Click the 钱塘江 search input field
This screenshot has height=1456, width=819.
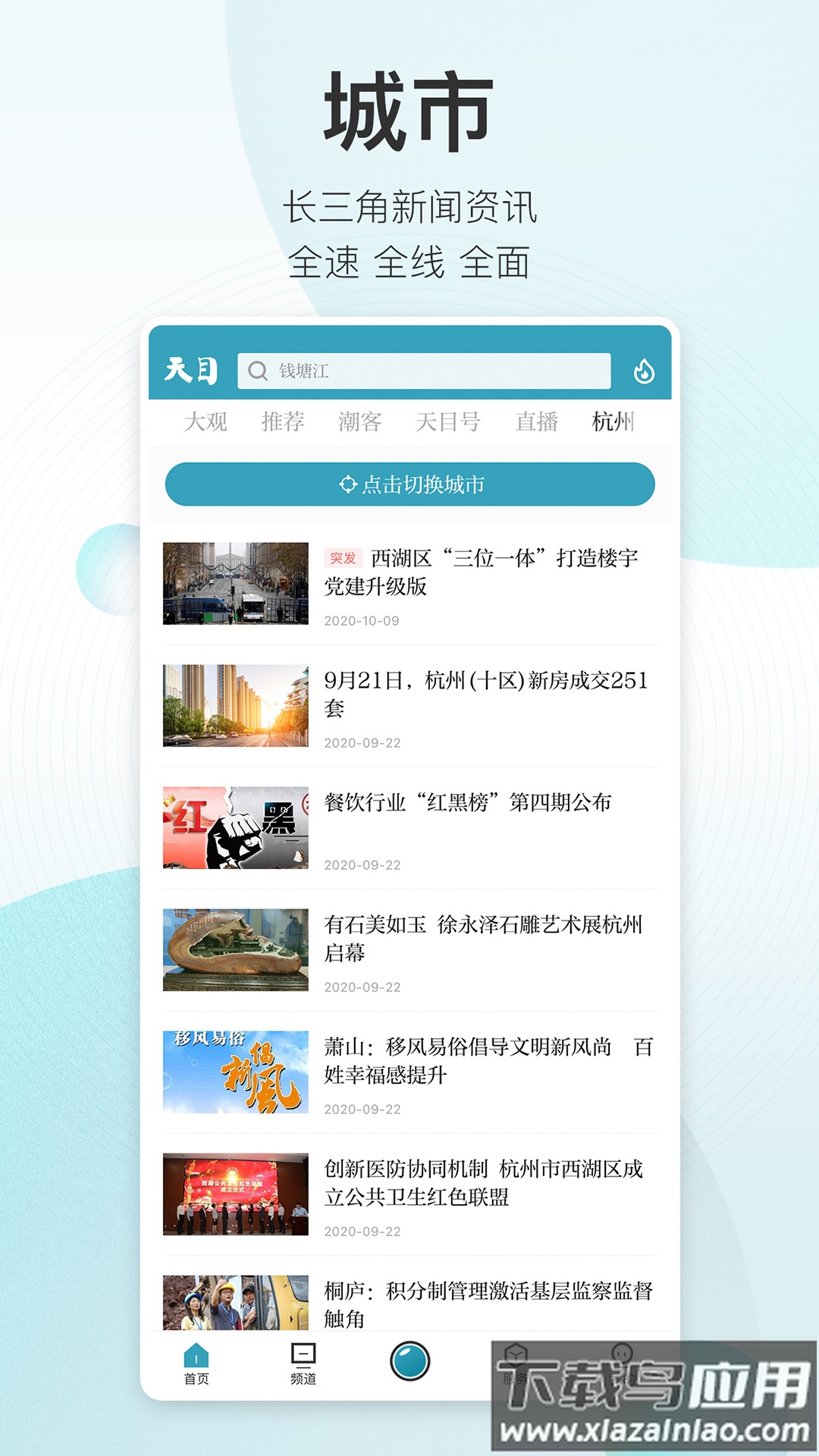pos(425,371)
